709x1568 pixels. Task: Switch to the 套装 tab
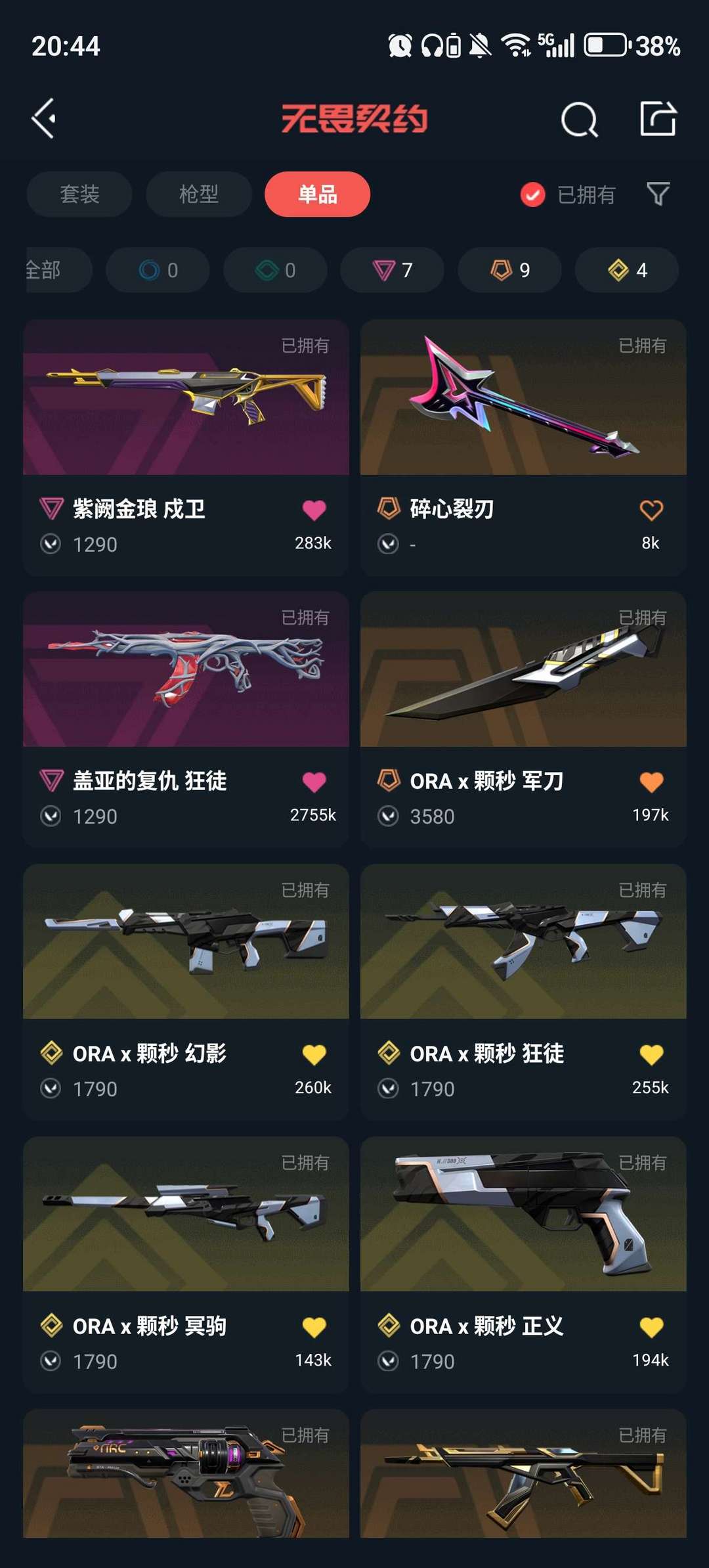(x=78, y=194)
